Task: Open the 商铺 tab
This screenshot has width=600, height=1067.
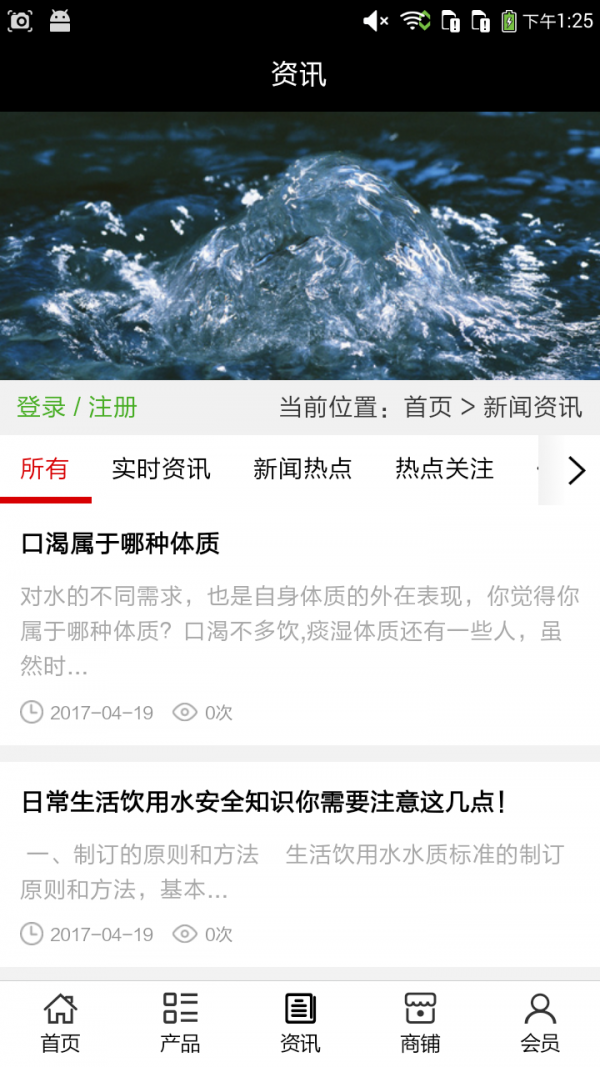Action: tap(420, 1023)
